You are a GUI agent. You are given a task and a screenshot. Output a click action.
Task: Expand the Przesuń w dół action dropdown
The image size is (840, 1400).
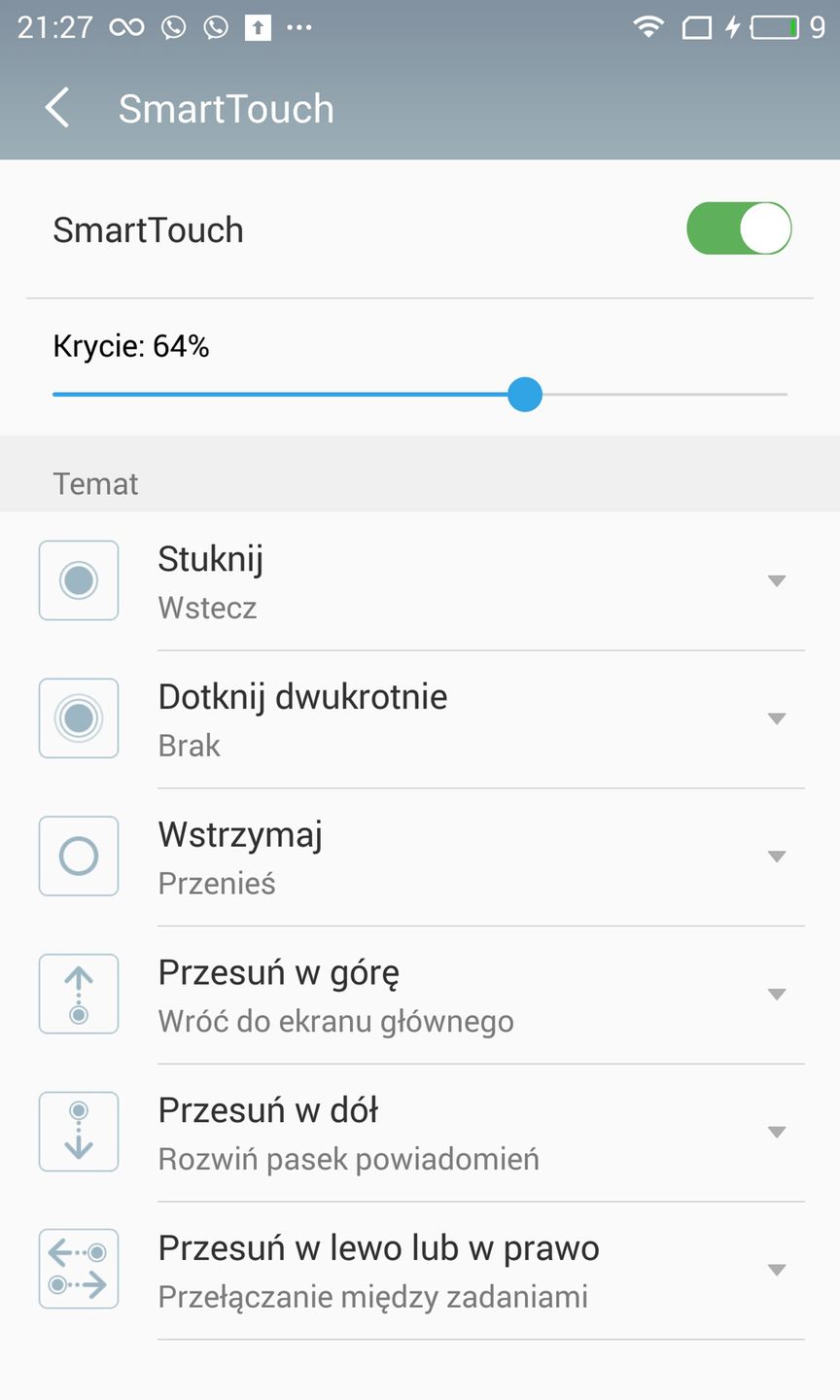click(776, 1131)
